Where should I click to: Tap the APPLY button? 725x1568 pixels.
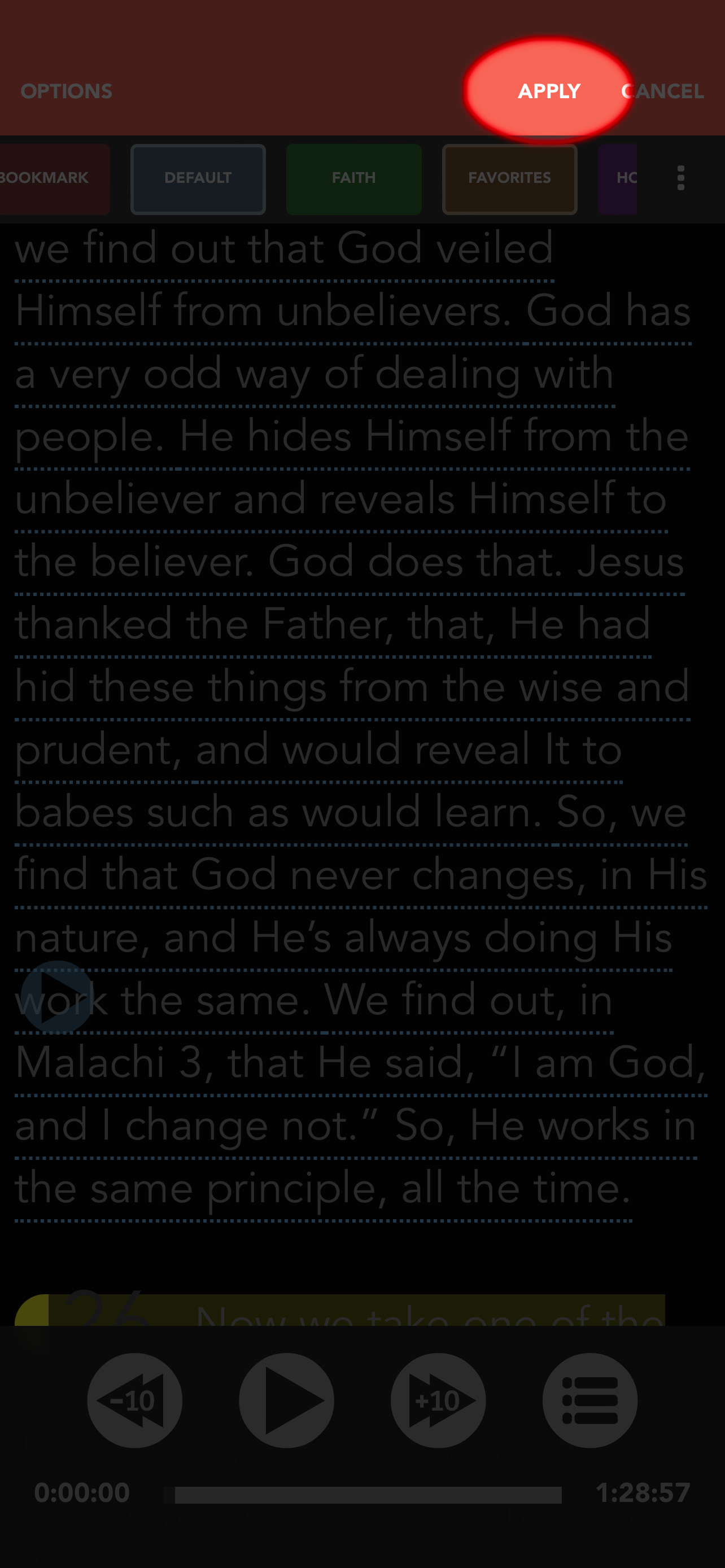(549, 91)
